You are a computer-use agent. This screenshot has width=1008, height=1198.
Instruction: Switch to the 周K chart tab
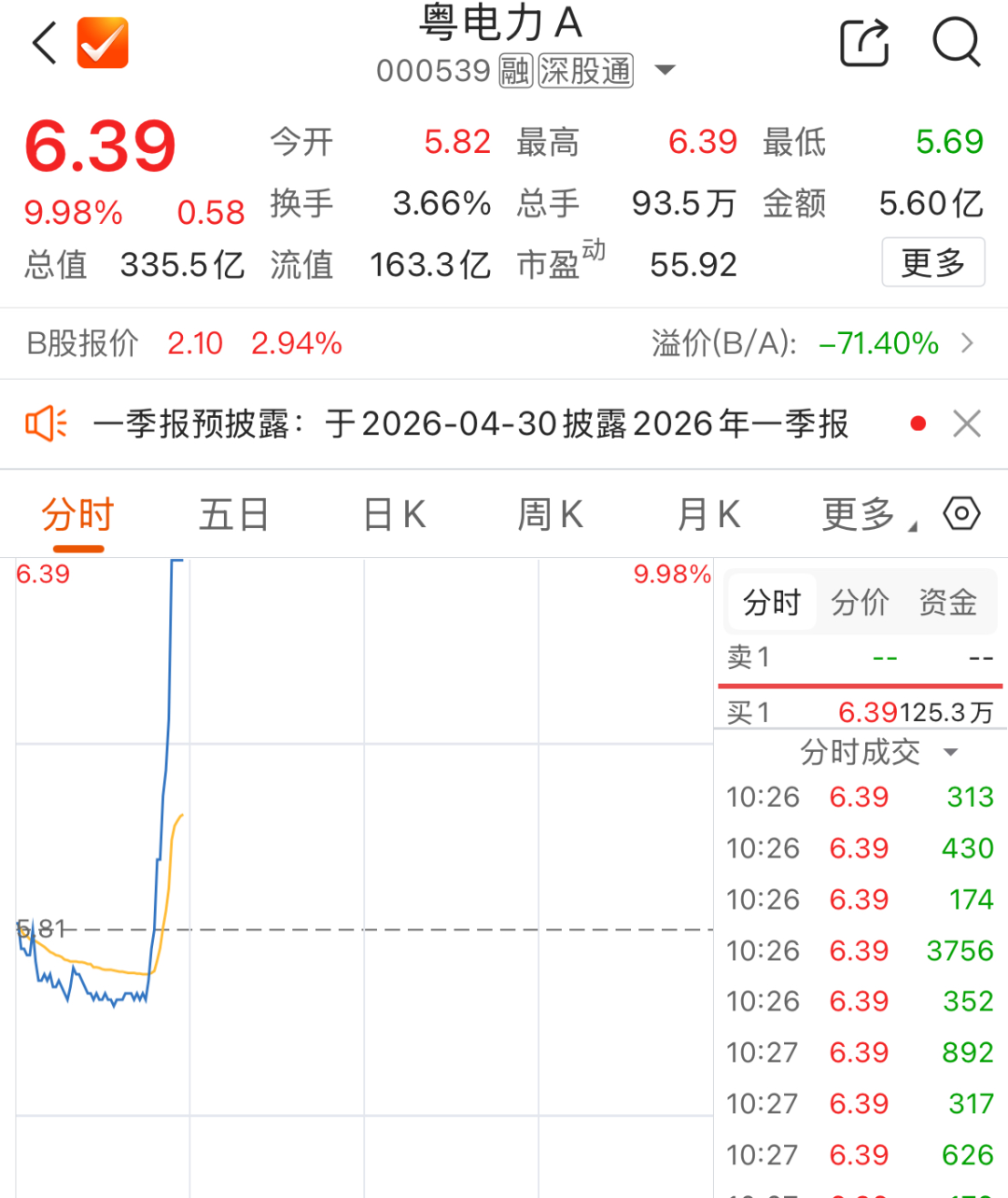(551, 515)
